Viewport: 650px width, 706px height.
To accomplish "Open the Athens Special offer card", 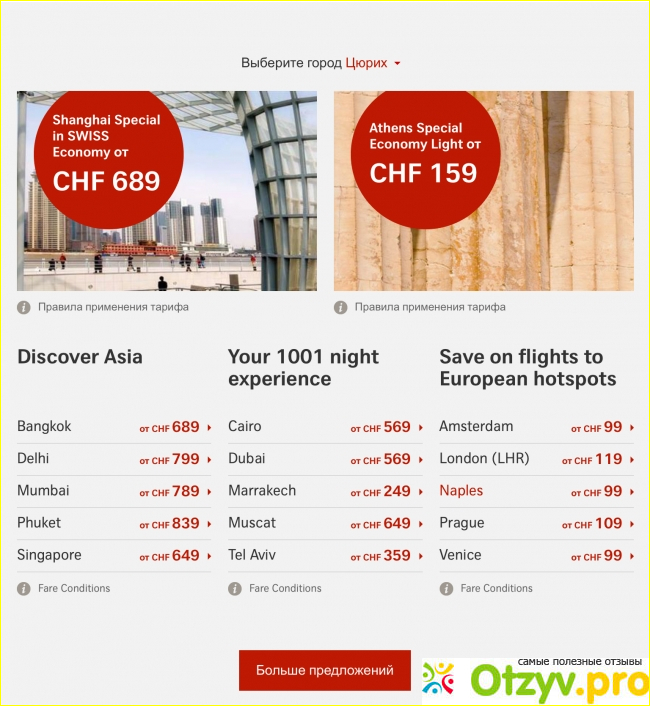I will tap(483, 191).
